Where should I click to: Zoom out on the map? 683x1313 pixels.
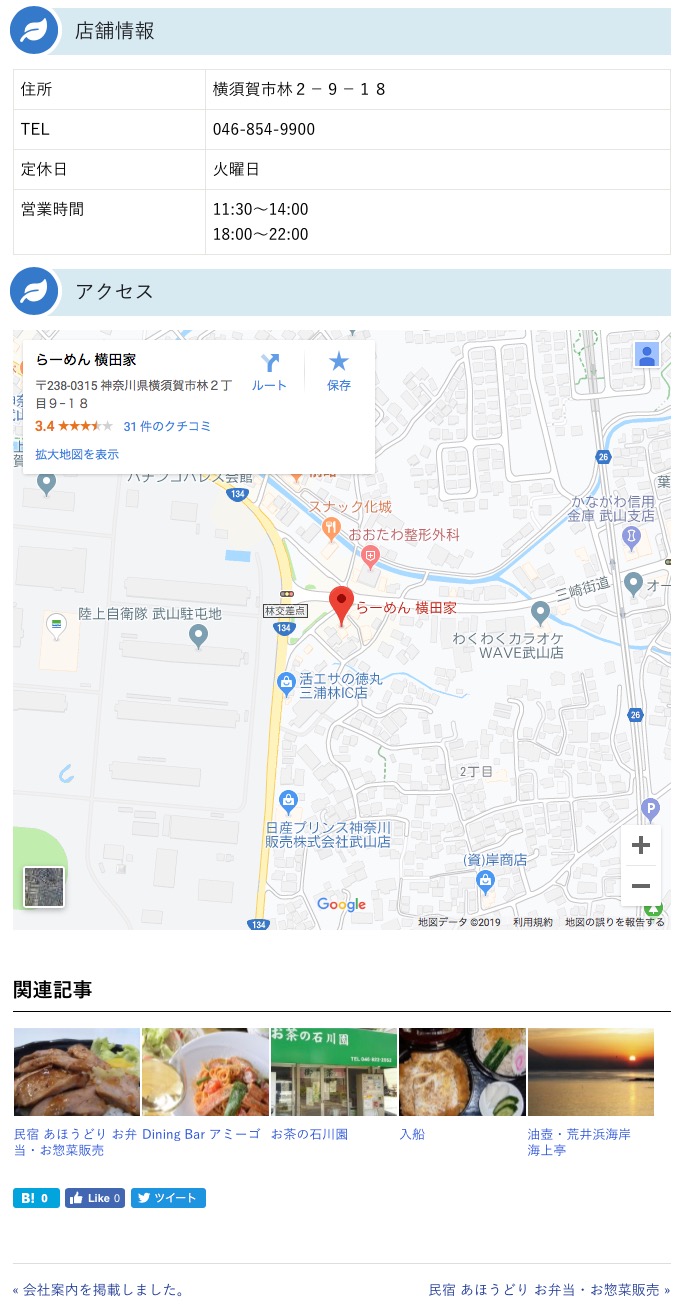click(641, 886)
